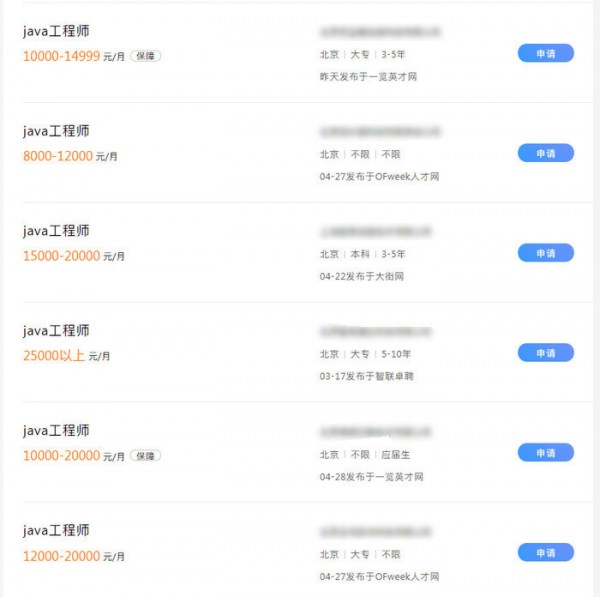This screenshot has height=597, width=600.
Task: Apply to the 8000-12000 元/月 java job
Action: tap(545, 153)
